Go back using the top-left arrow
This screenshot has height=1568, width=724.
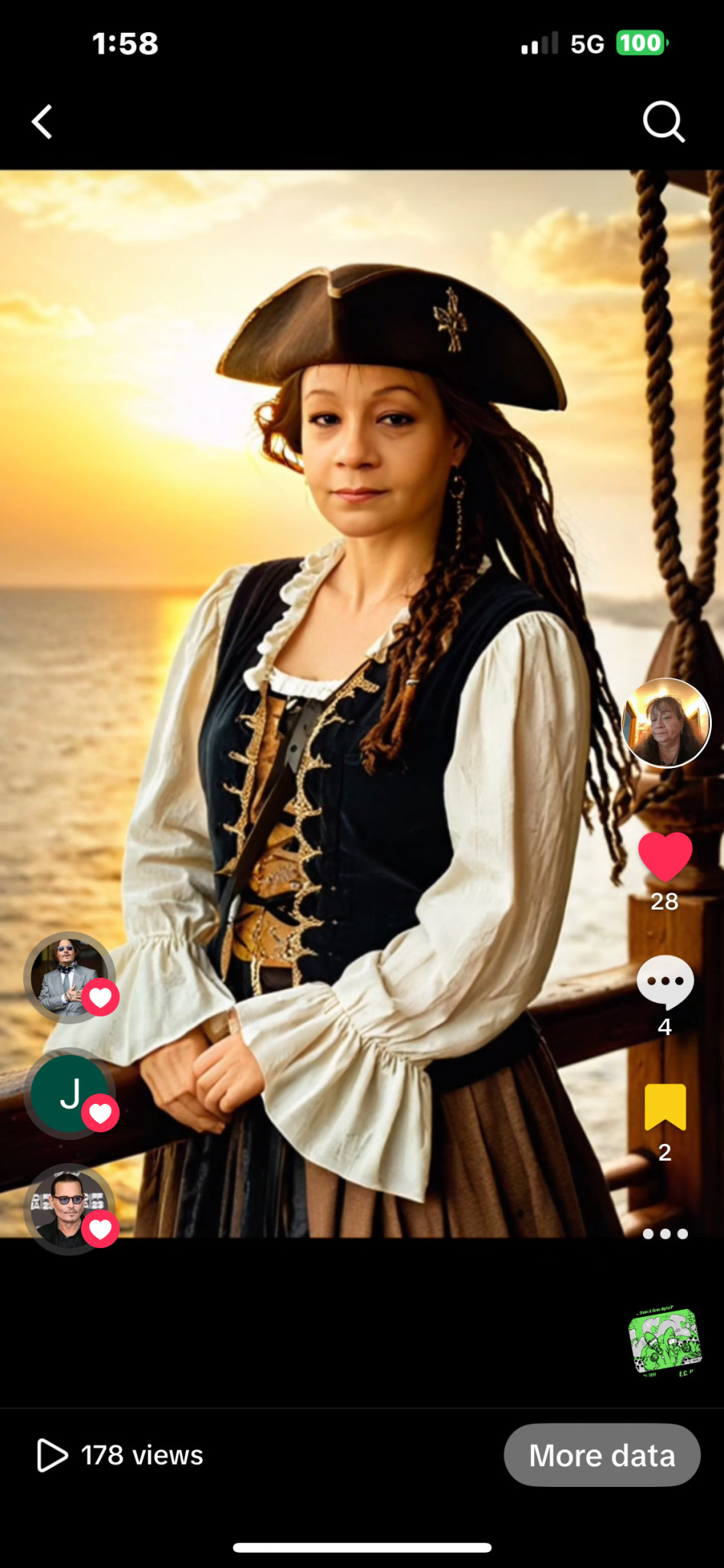coord(43,122)
